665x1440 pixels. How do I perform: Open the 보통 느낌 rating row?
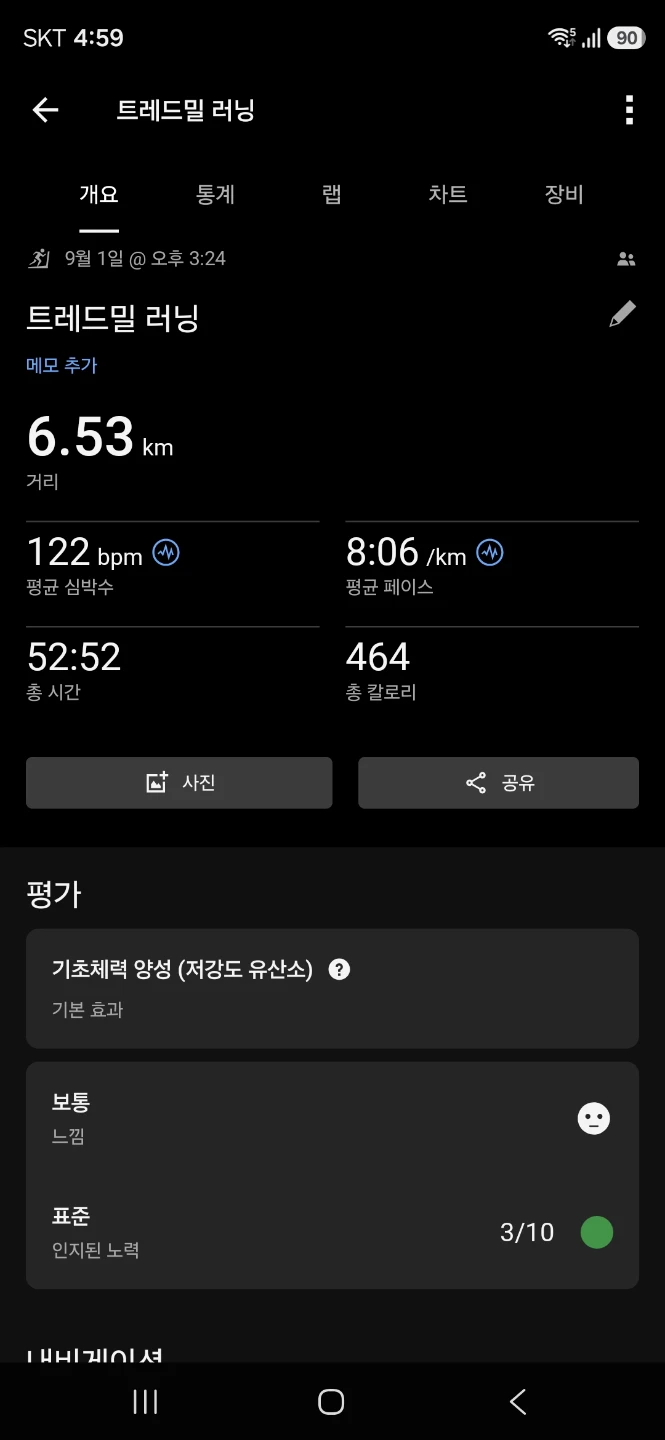point(332,1118)
